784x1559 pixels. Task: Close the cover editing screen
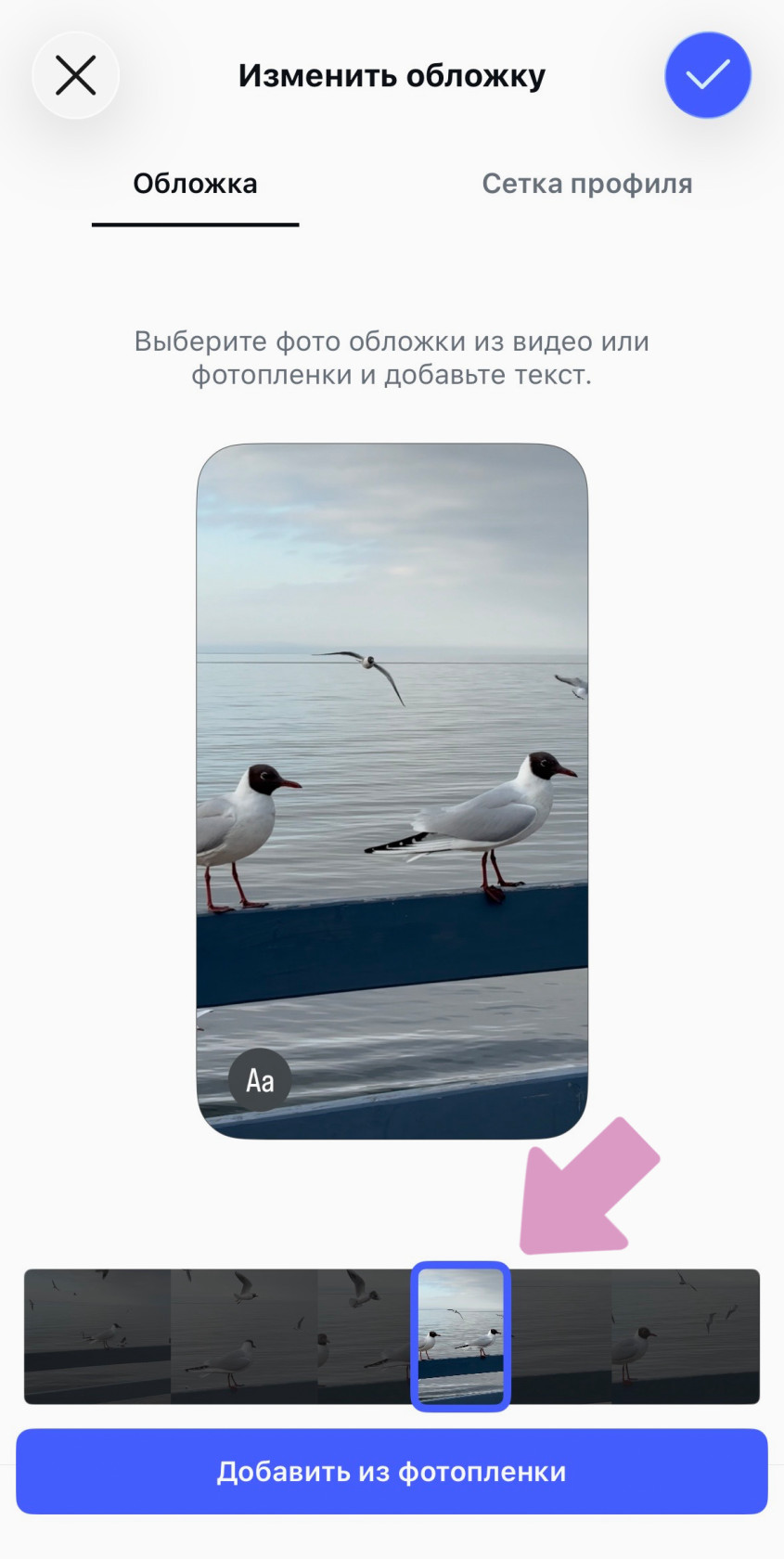click(x=76, y=75)
